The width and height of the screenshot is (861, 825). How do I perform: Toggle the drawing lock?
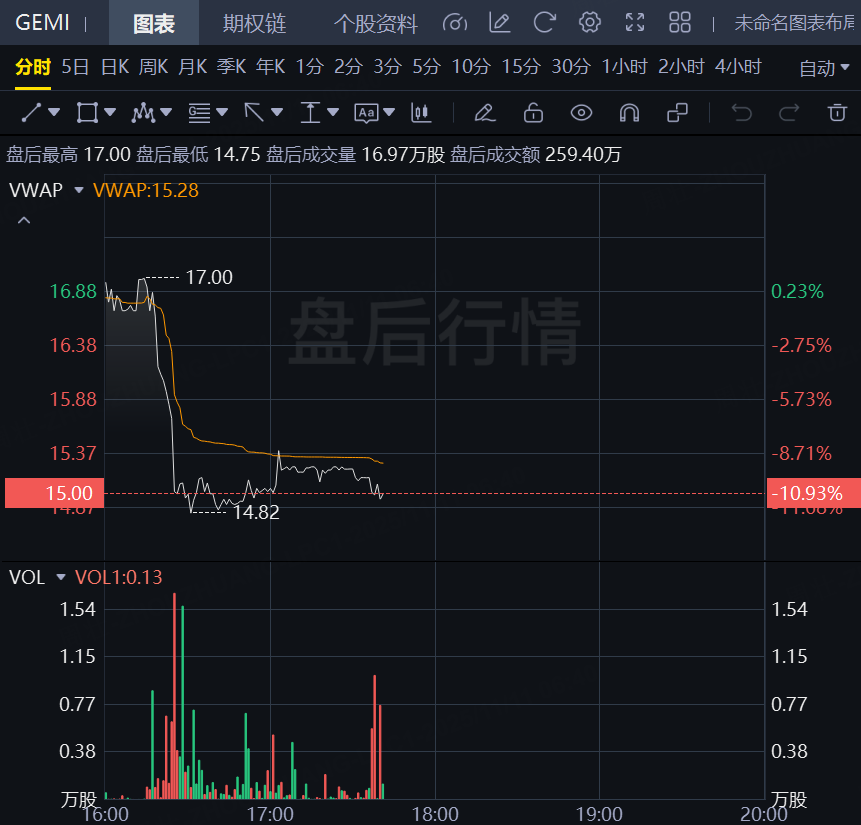[x=533, y=112]
